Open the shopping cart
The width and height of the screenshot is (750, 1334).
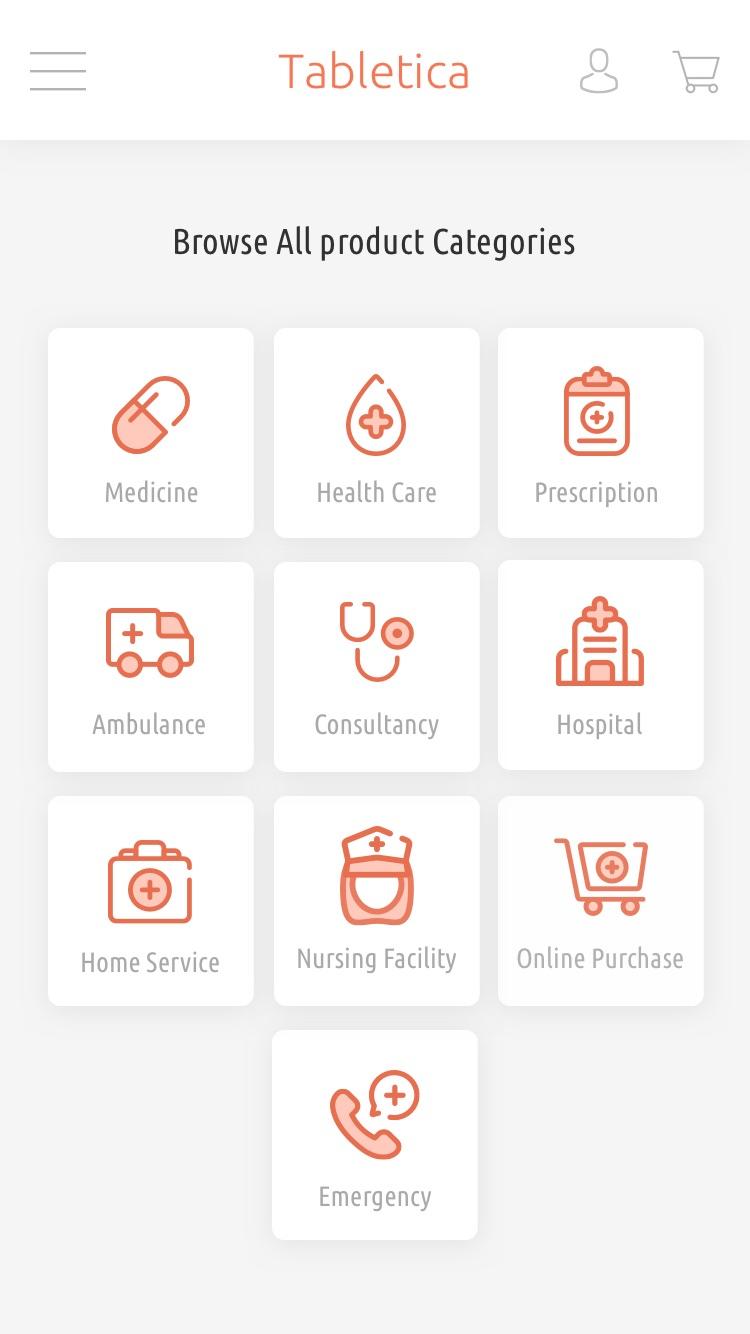click(696, 71)
